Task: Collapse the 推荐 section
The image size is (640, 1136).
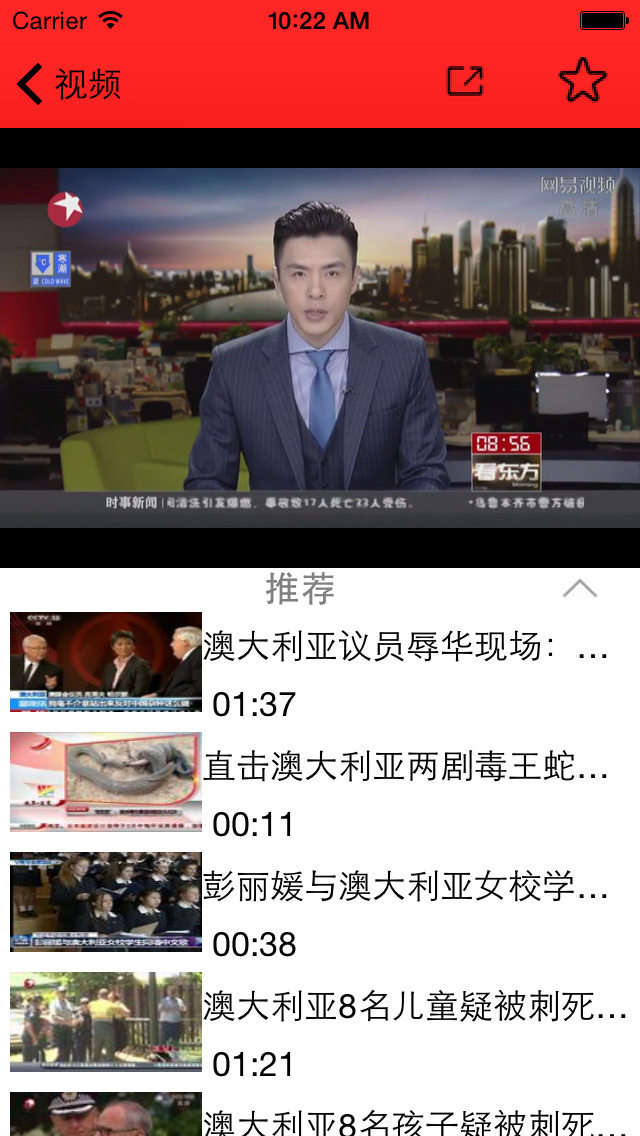Action: pos(579,588)
